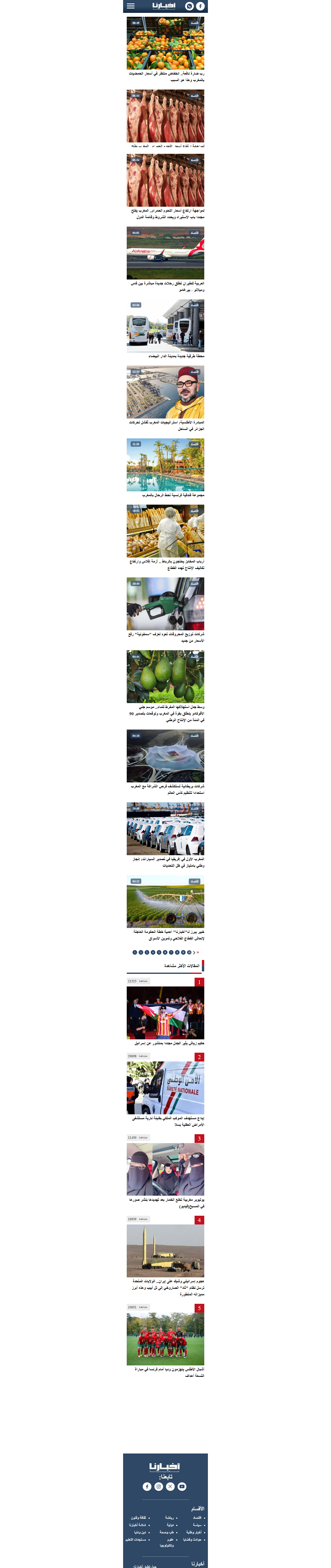The height and width of the screenshot is (1568, 331).
Task: Open the header Facebook icon
Action: [x=200, y=6]
